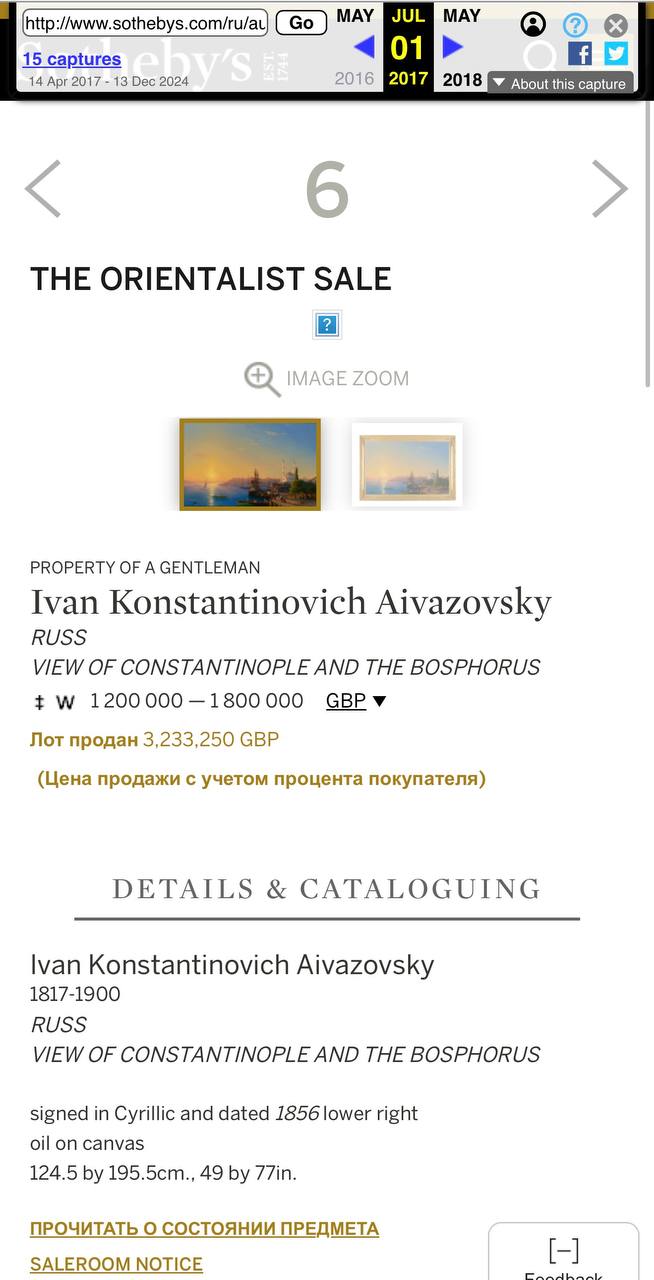Open the GBP currency dropdown
654x1280 pixels.
[x=356, y=701]
